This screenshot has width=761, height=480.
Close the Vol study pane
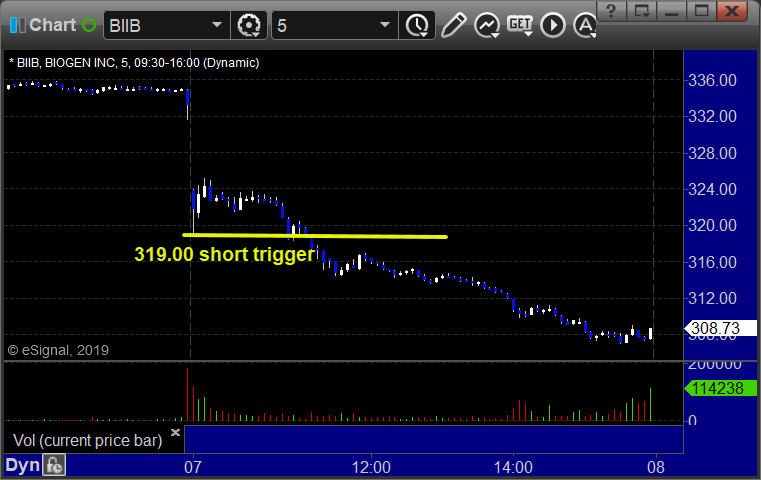pyautogui.click(x=175, y=433)
